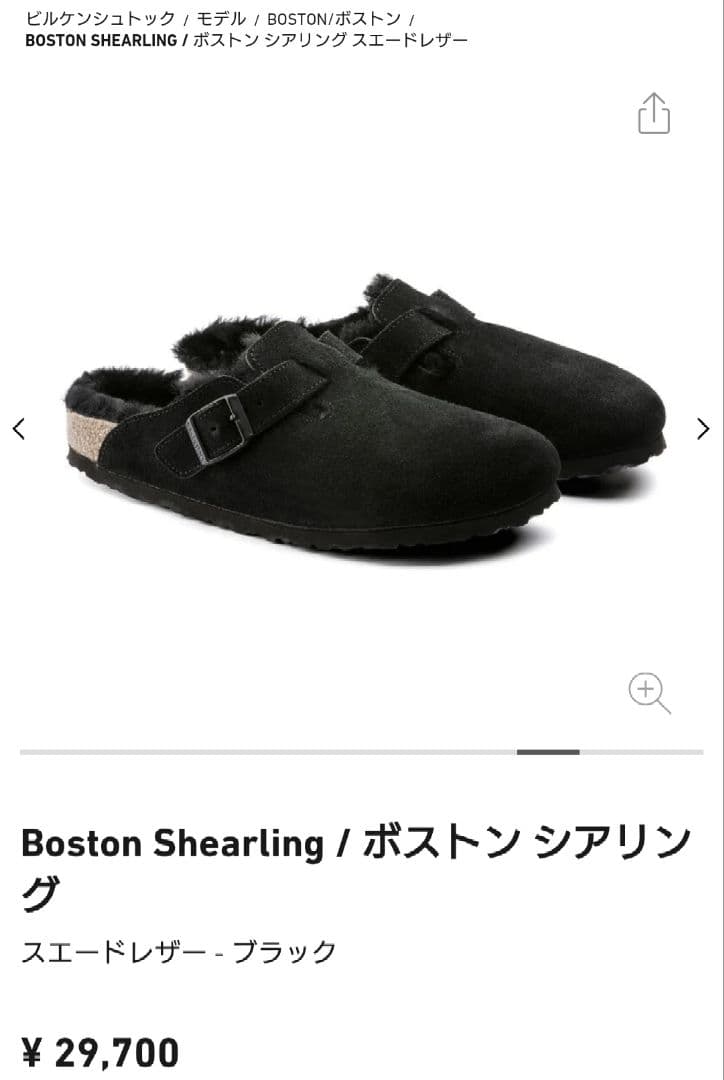Tap the magnifying glass to enlarge photo
This screenshot has height=1080, width=724.
click(650, 692)
